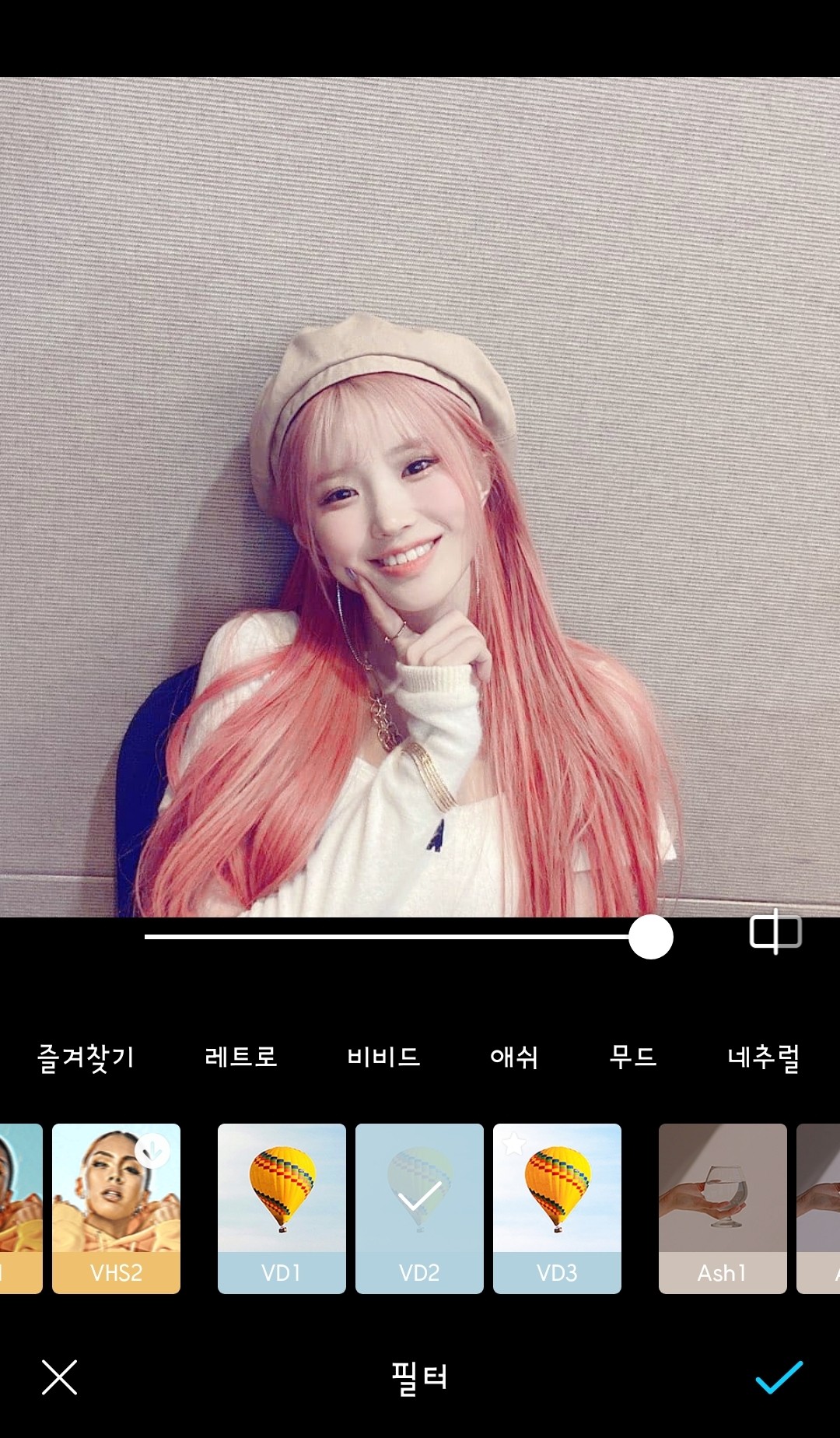The width and height of the screenshot is (840, 1438).
Task: Download the VHS2 filter
Action: 152,1151
